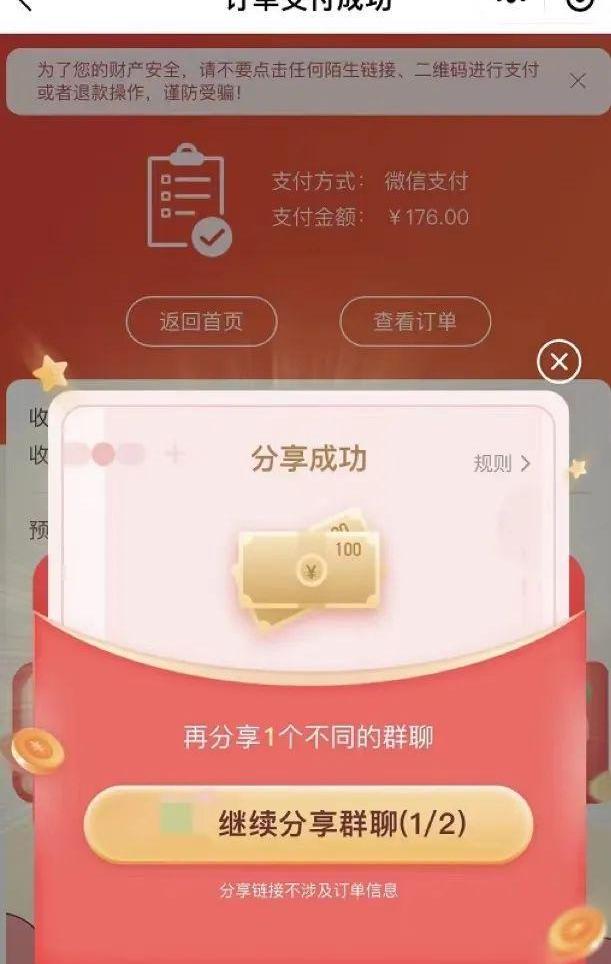Dismiss the security warning banner
611x964 pixels.
(x=577, y=81)
